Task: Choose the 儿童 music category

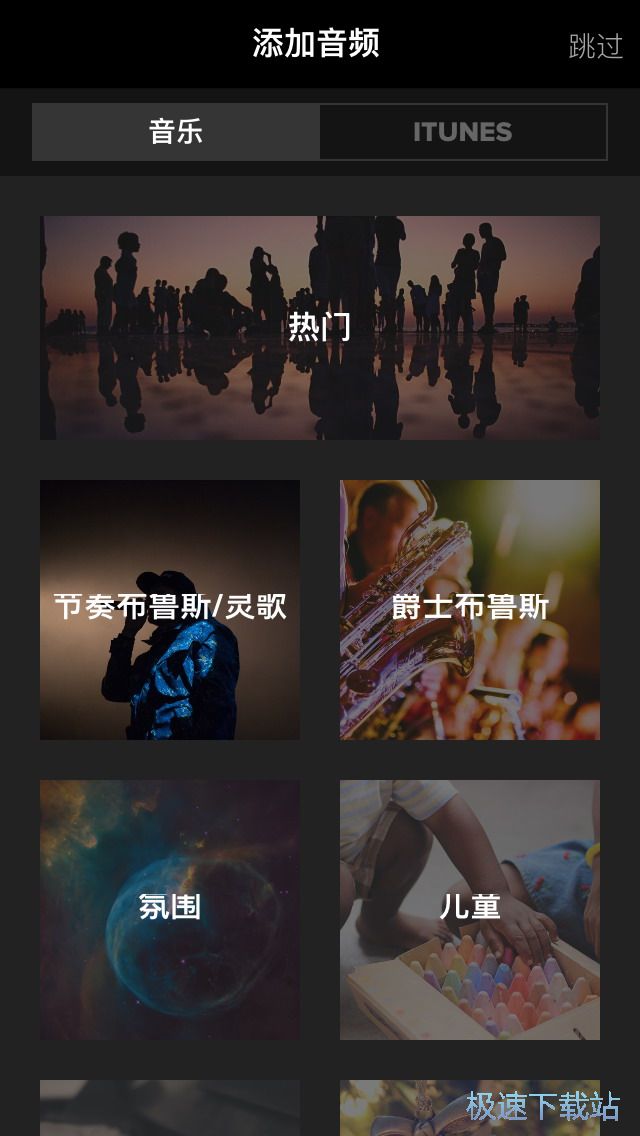Action: click(x=470, y=909)
